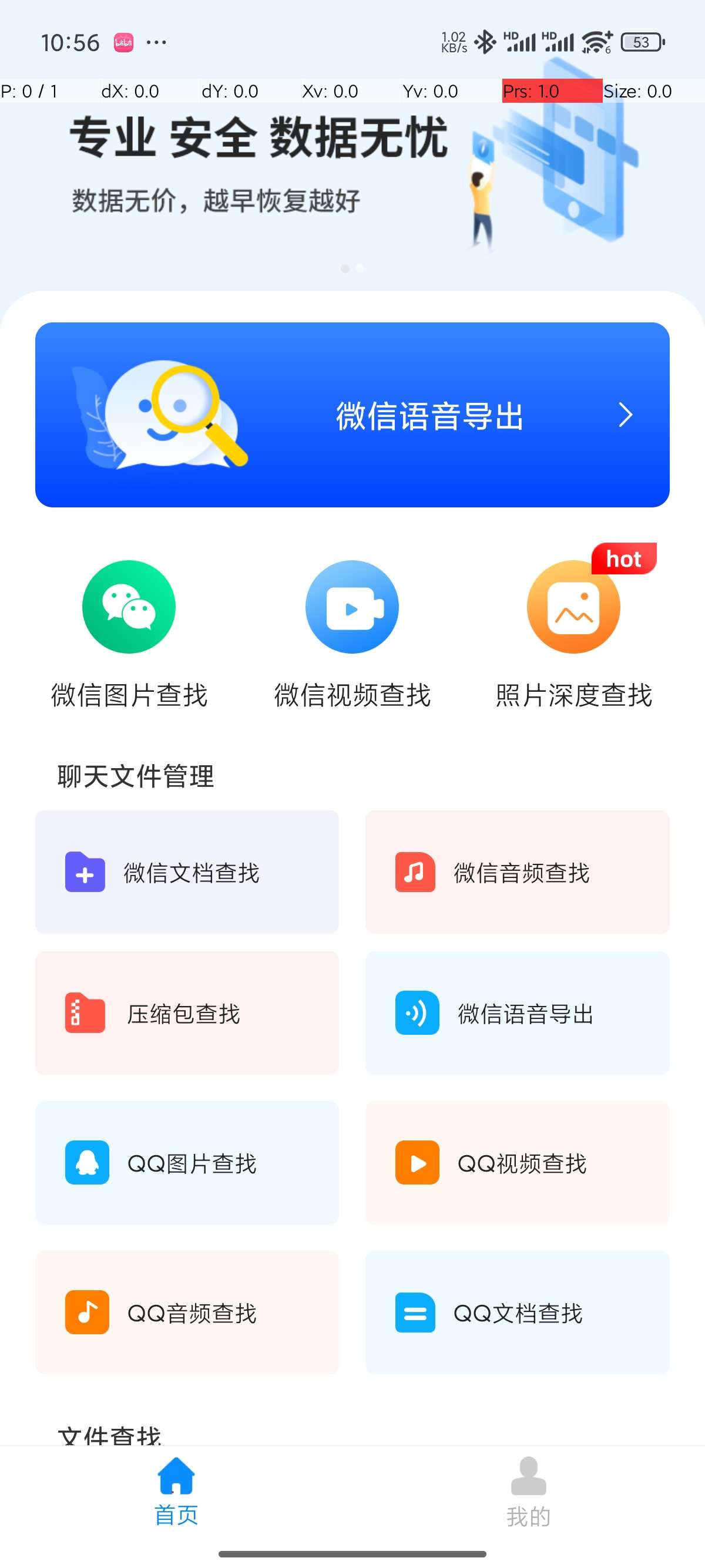Switch to the 我的 tab
705x1568 pixels.
pos(528,1491)
